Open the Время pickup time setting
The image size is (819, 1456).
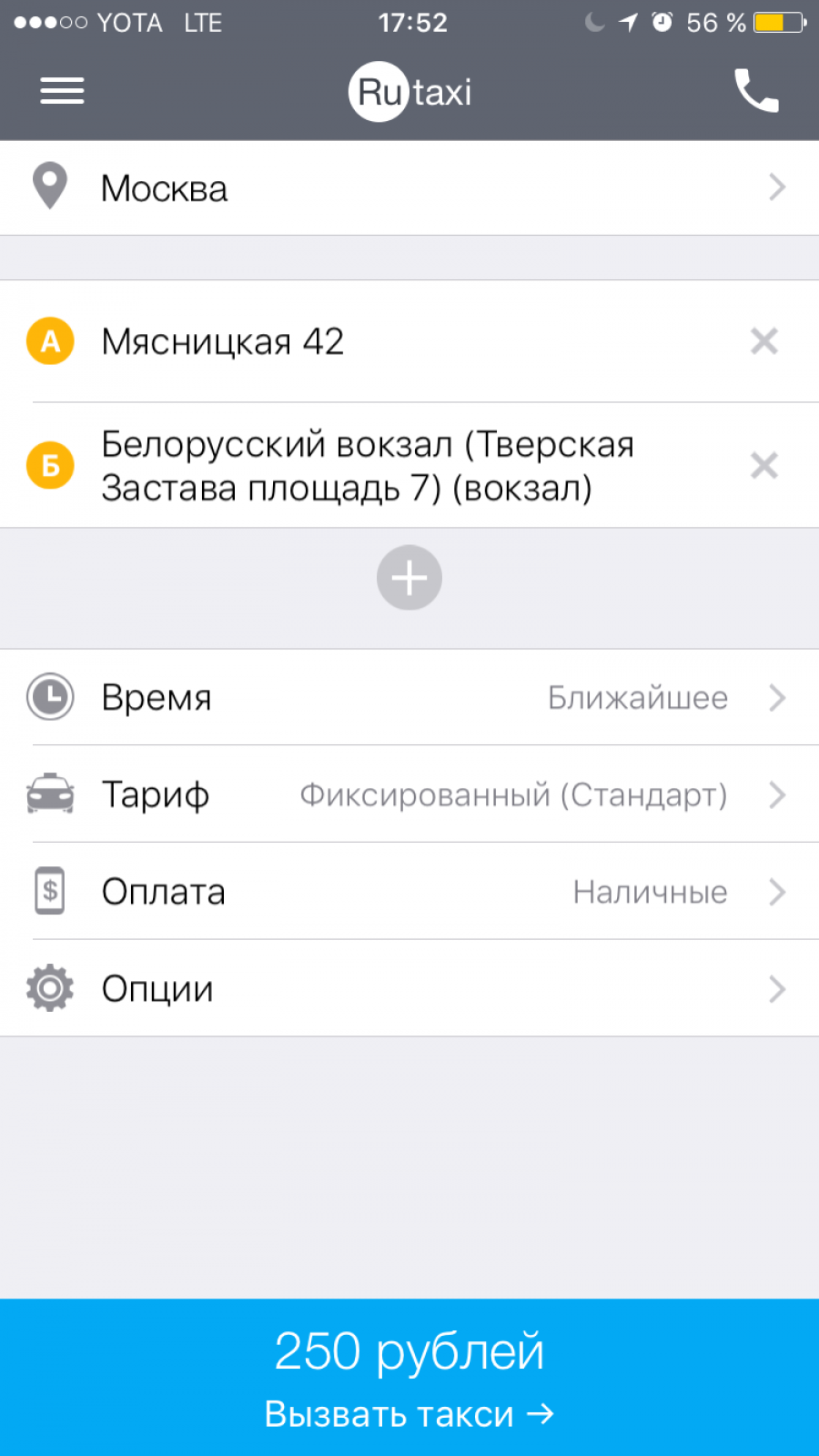[x=409, y=698]
